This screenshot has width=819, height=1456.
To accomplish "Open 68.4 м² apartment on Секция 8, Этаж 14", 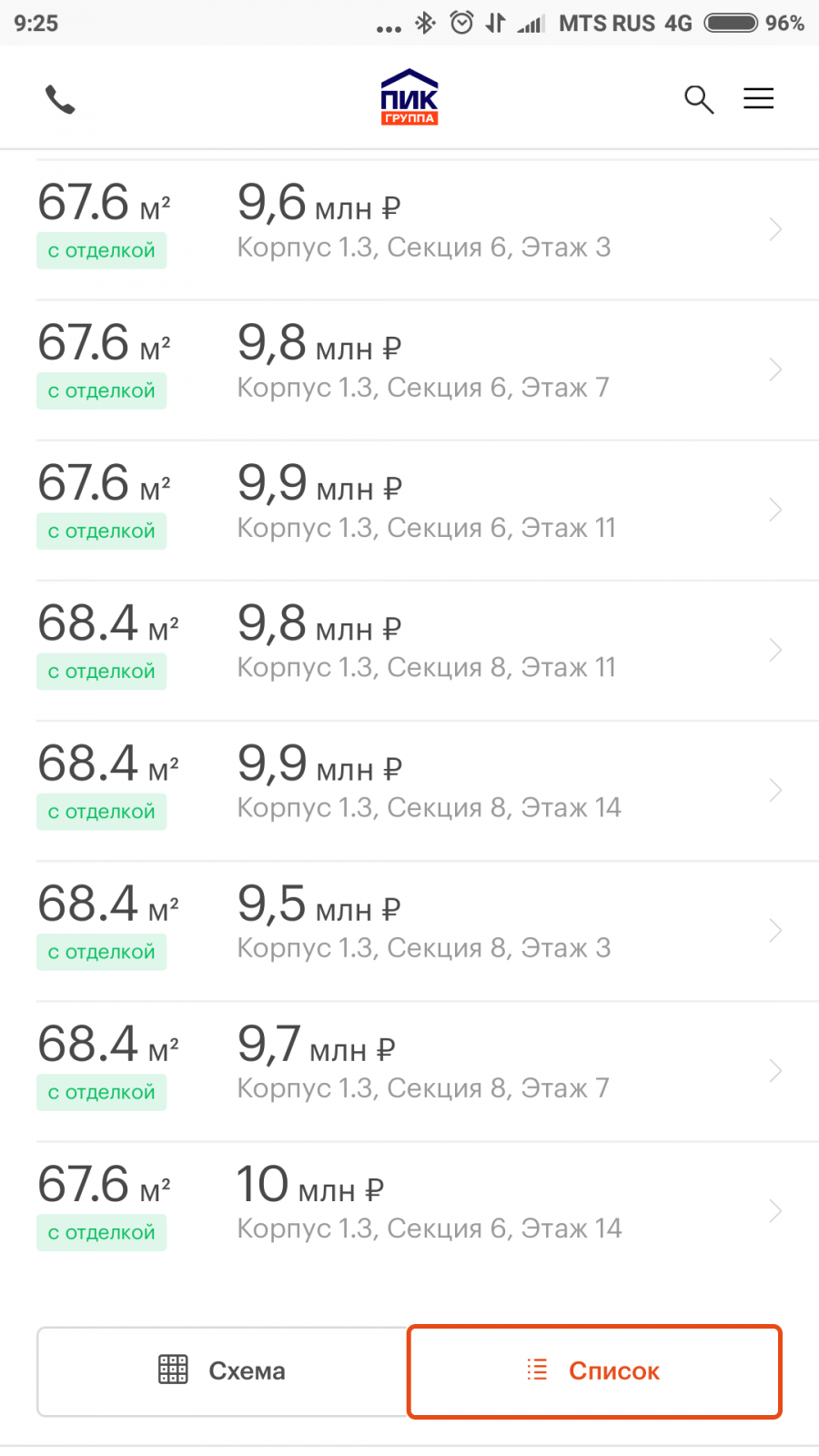I will [428, 791].
